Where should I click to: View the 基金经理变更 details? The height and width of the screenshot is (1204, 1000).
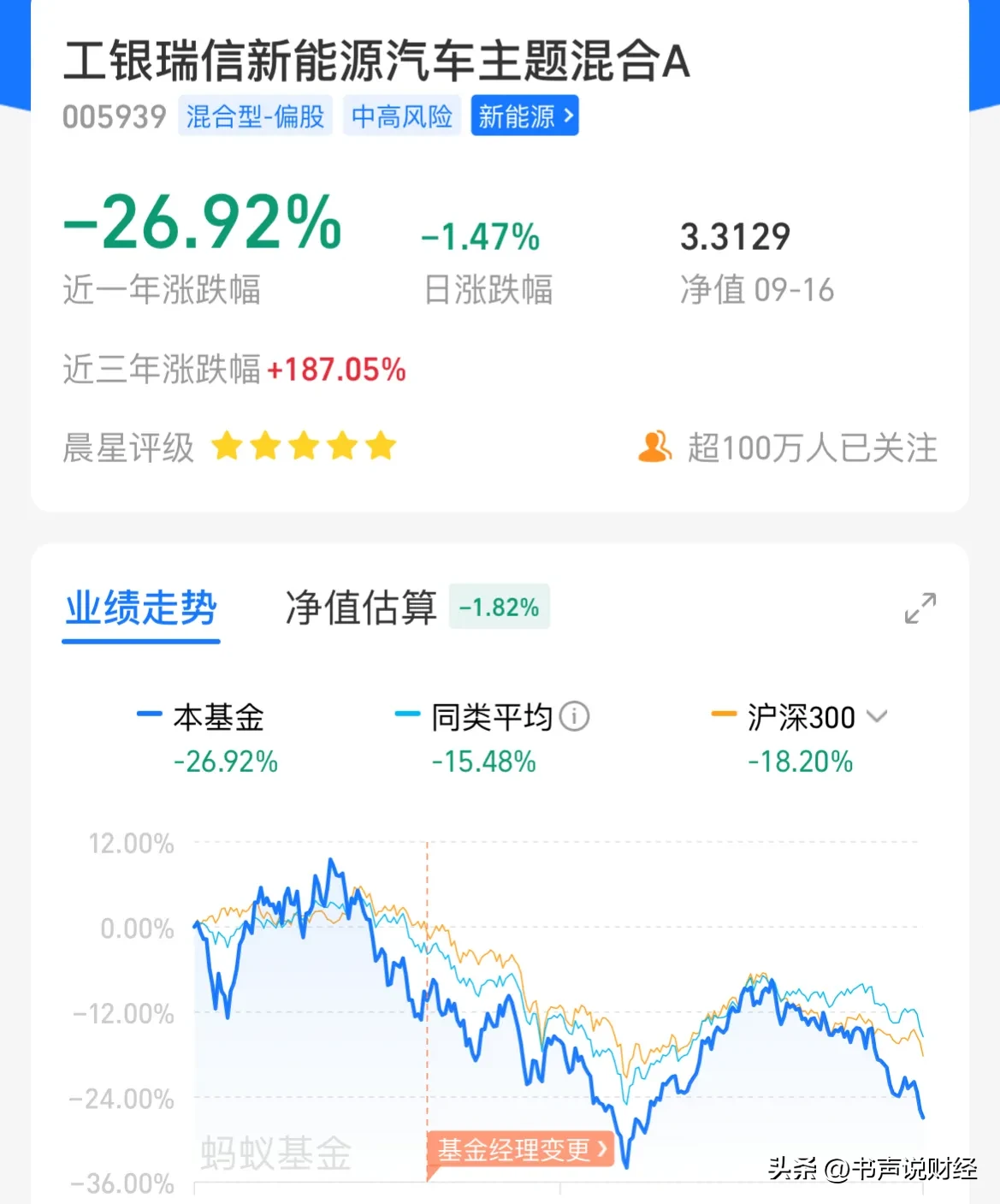coord(521,1149)
